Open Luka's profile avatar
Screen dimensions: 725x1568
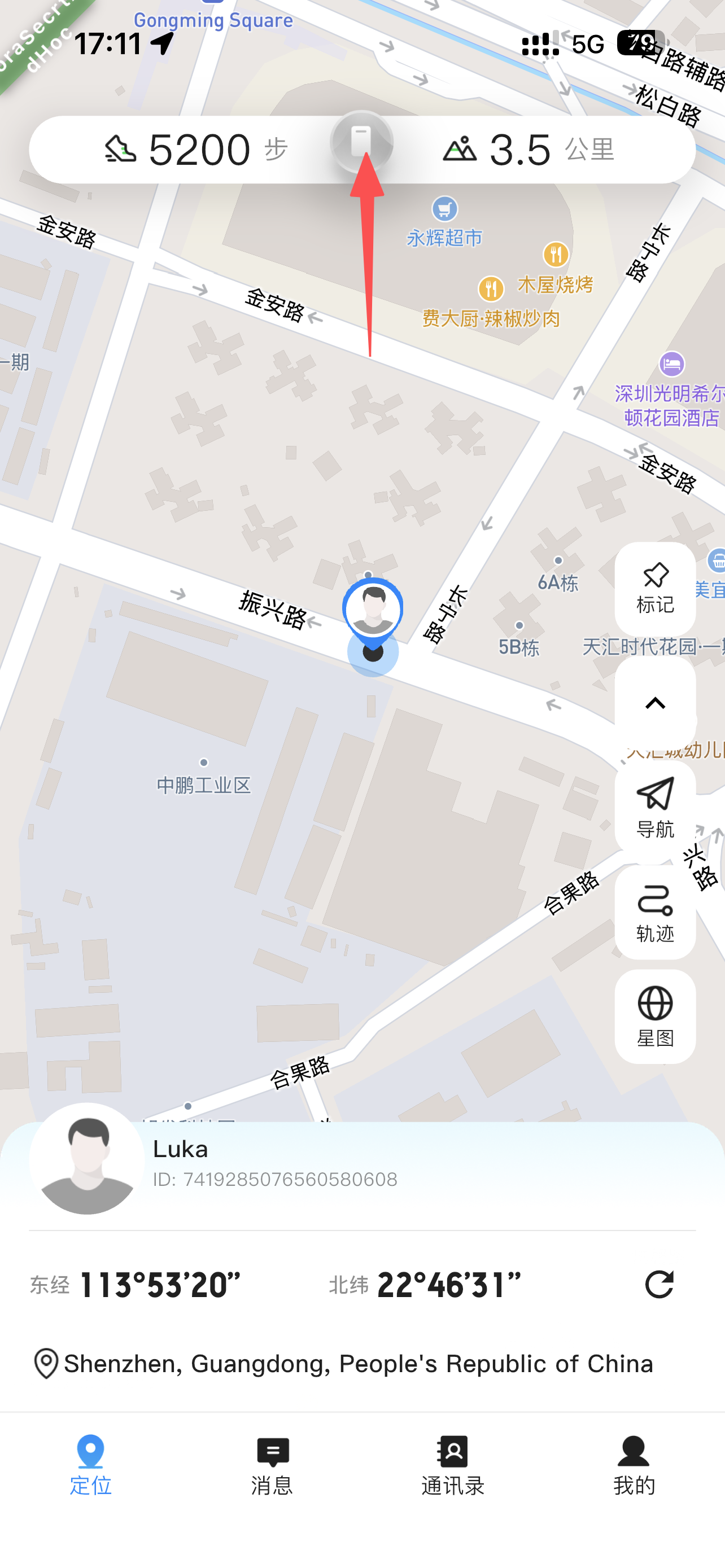coord(87,1159)
